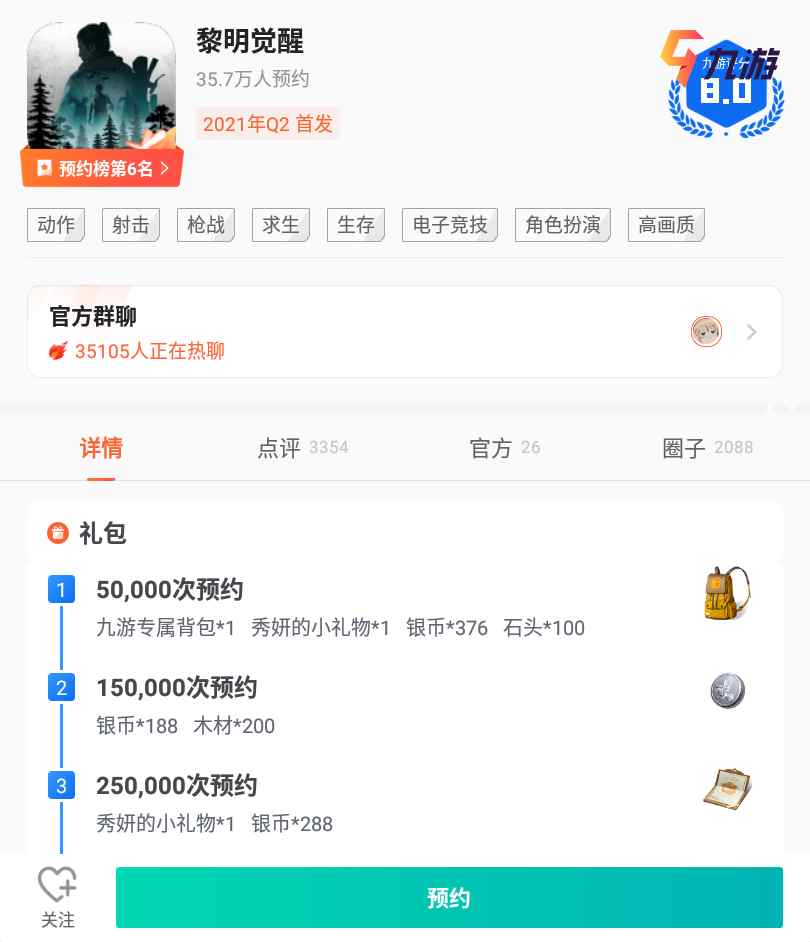Select the 详情 tab
The image size is (810, 942).
(x=101, y=448)
